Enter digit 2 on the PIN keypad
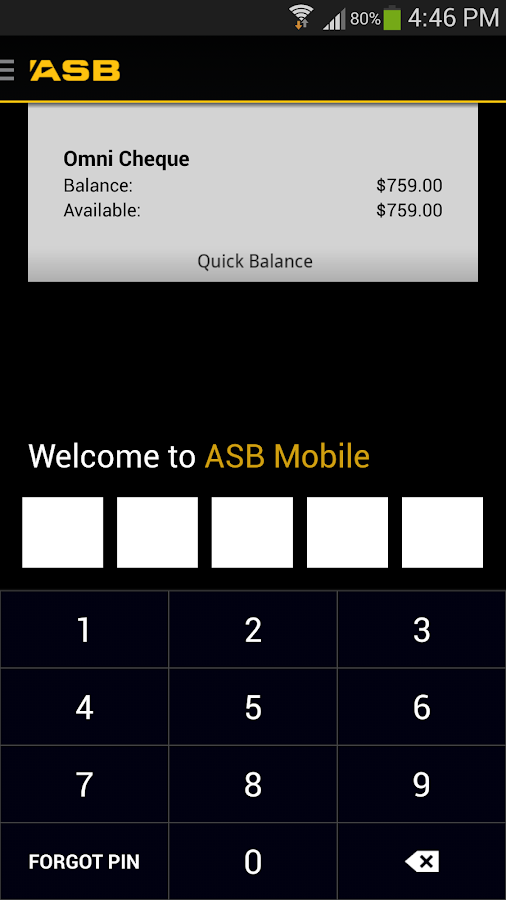 tap(253, 630)
